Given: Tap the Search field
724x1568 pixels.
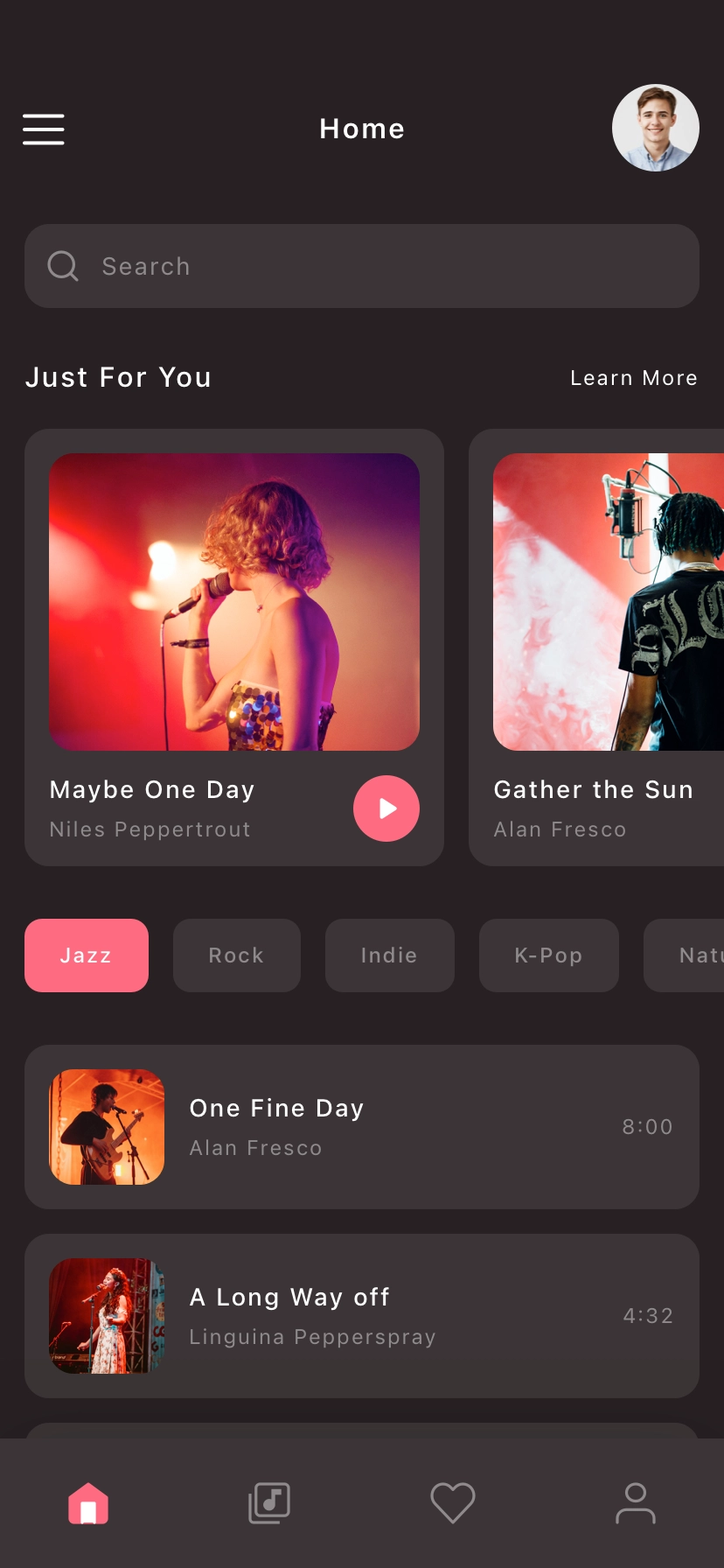Looking at the screenshot, I should [x=362, y=266].
